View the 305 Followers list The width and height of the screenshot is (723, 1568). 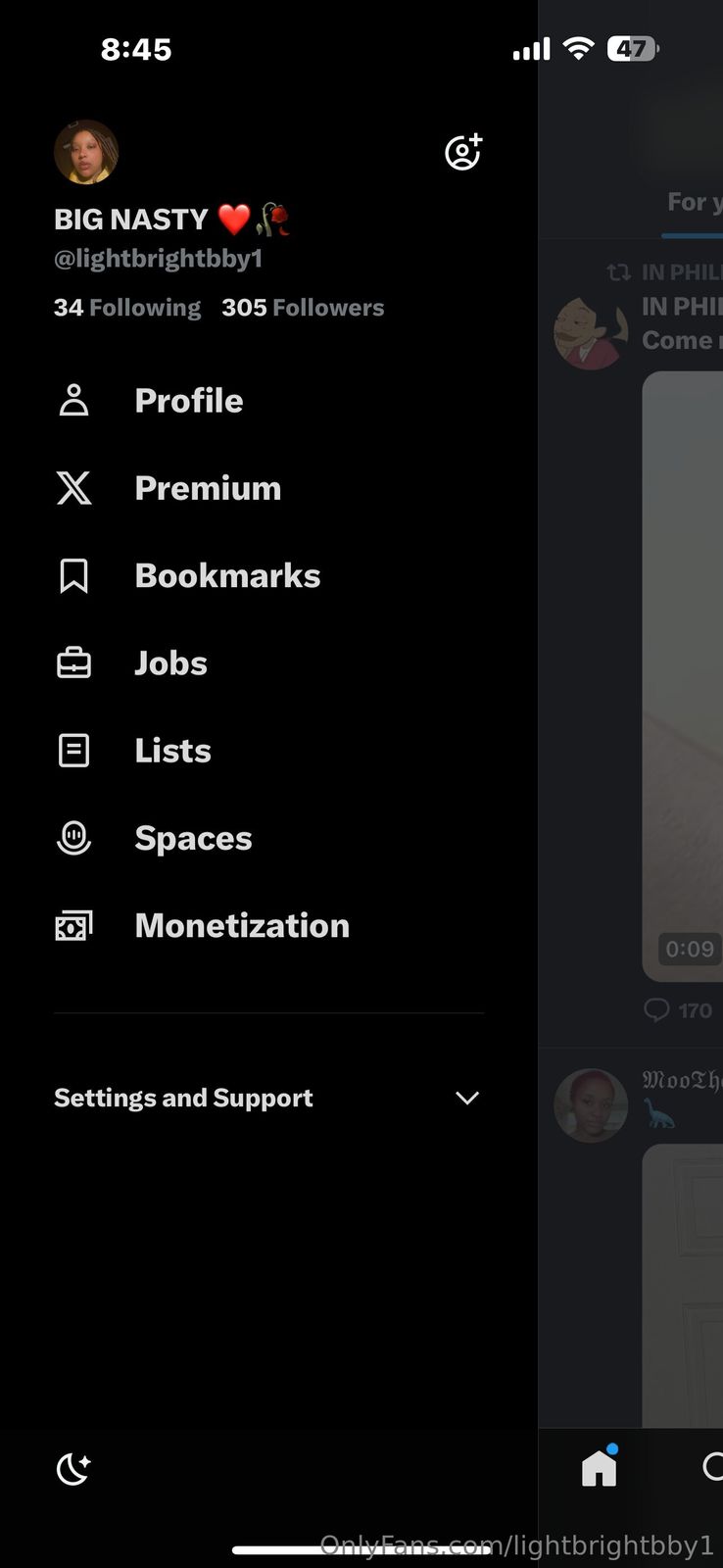(x=303, y=308)
